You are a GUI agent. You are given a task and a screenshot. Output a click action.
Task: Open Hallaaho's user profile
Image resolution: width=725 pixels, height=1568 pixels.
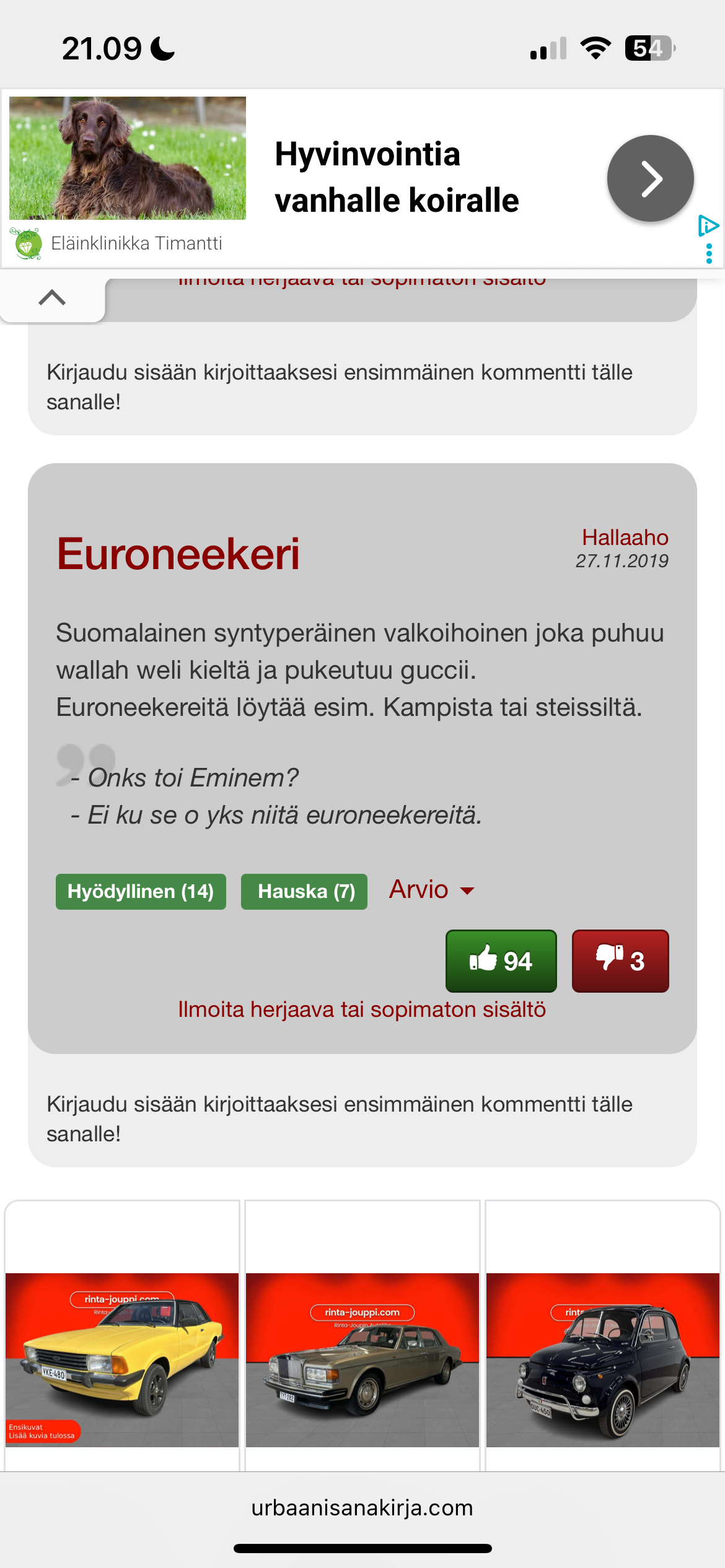tap(625, 538)
